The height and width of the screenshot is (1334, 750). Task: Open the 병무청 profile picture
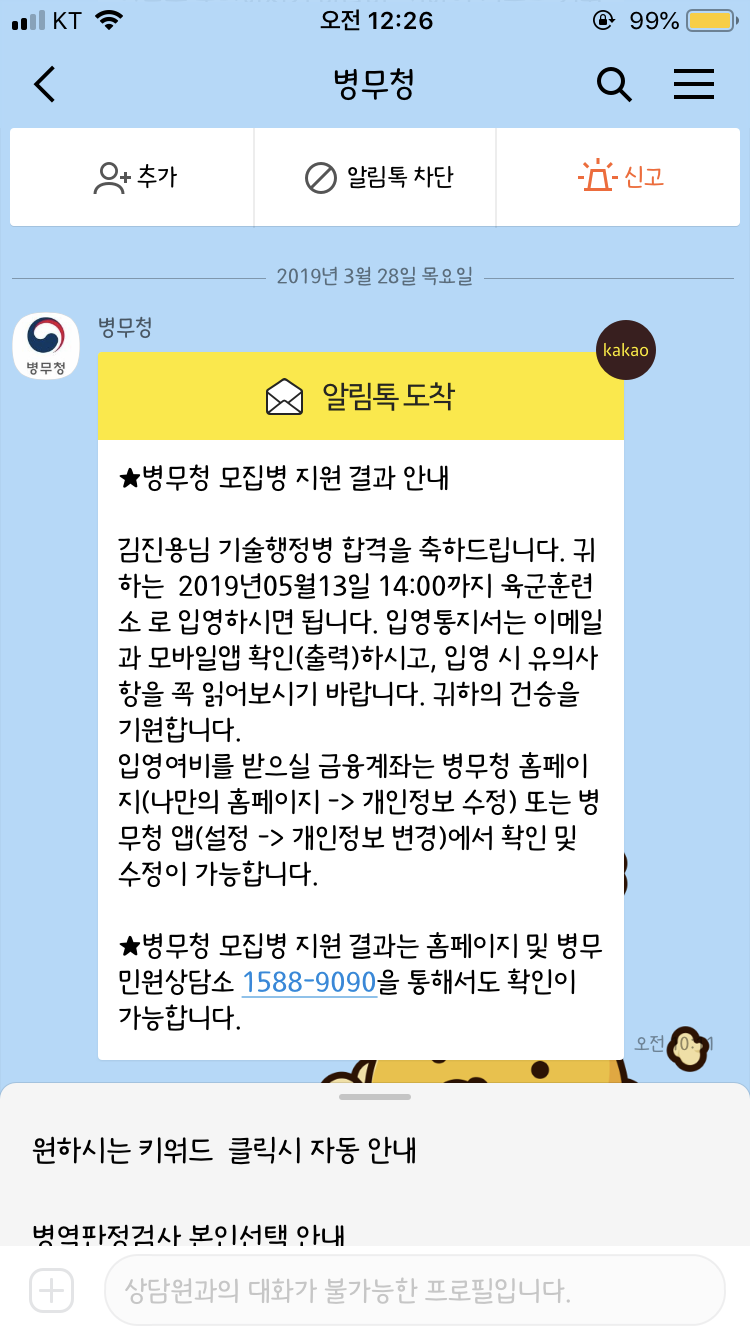tap(45, 346)
